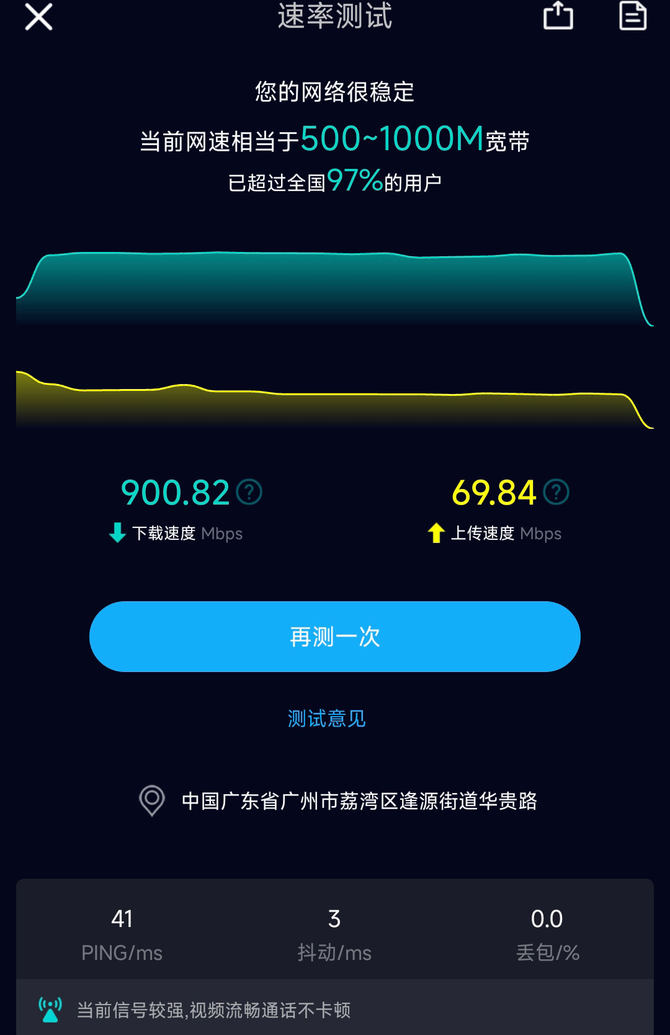Viewport: 670px width, 1035px height.
Task: Tap the help icon beside download speed
Action: coord(249,492)
